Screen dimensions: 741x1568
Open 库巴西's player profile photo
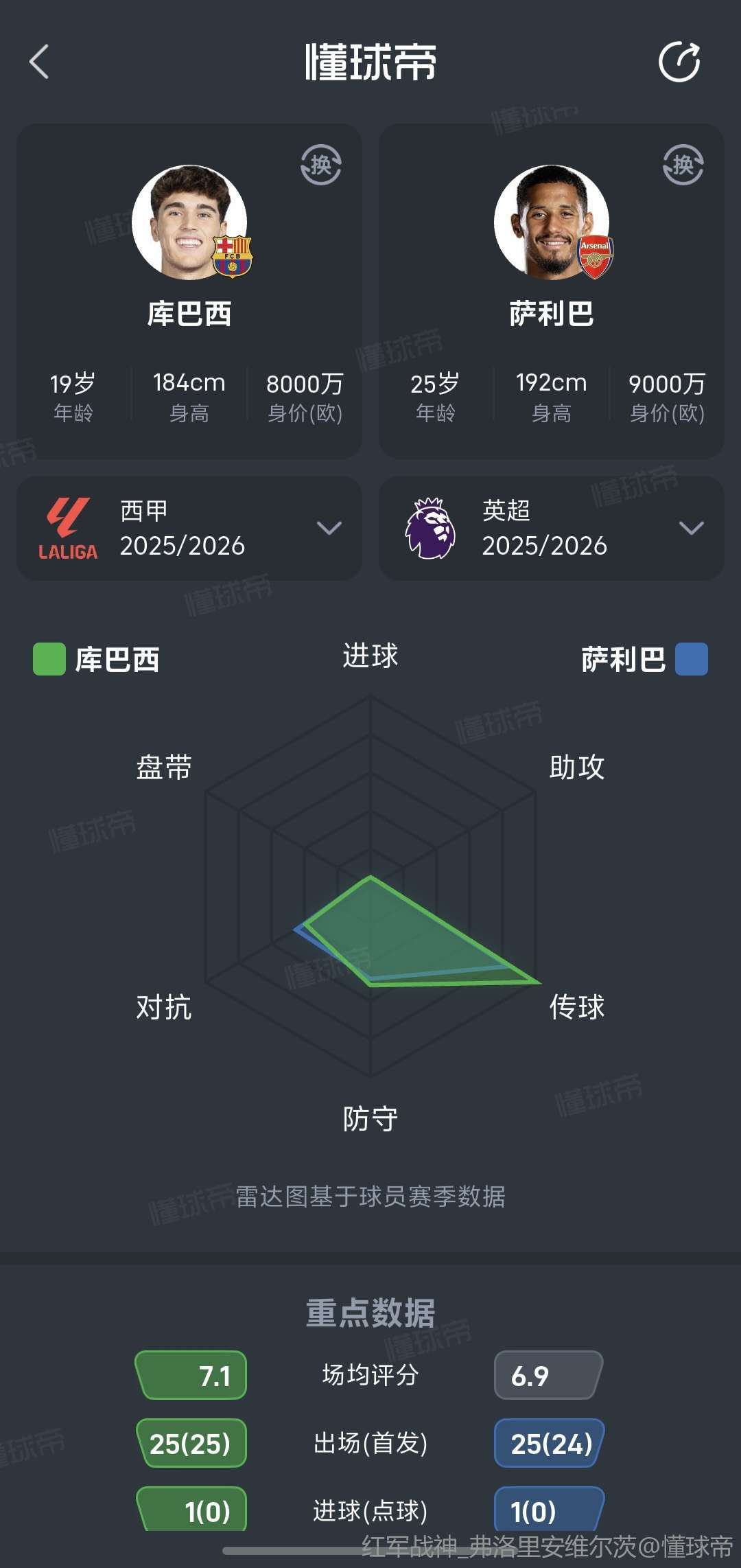(x=190, y=222)
